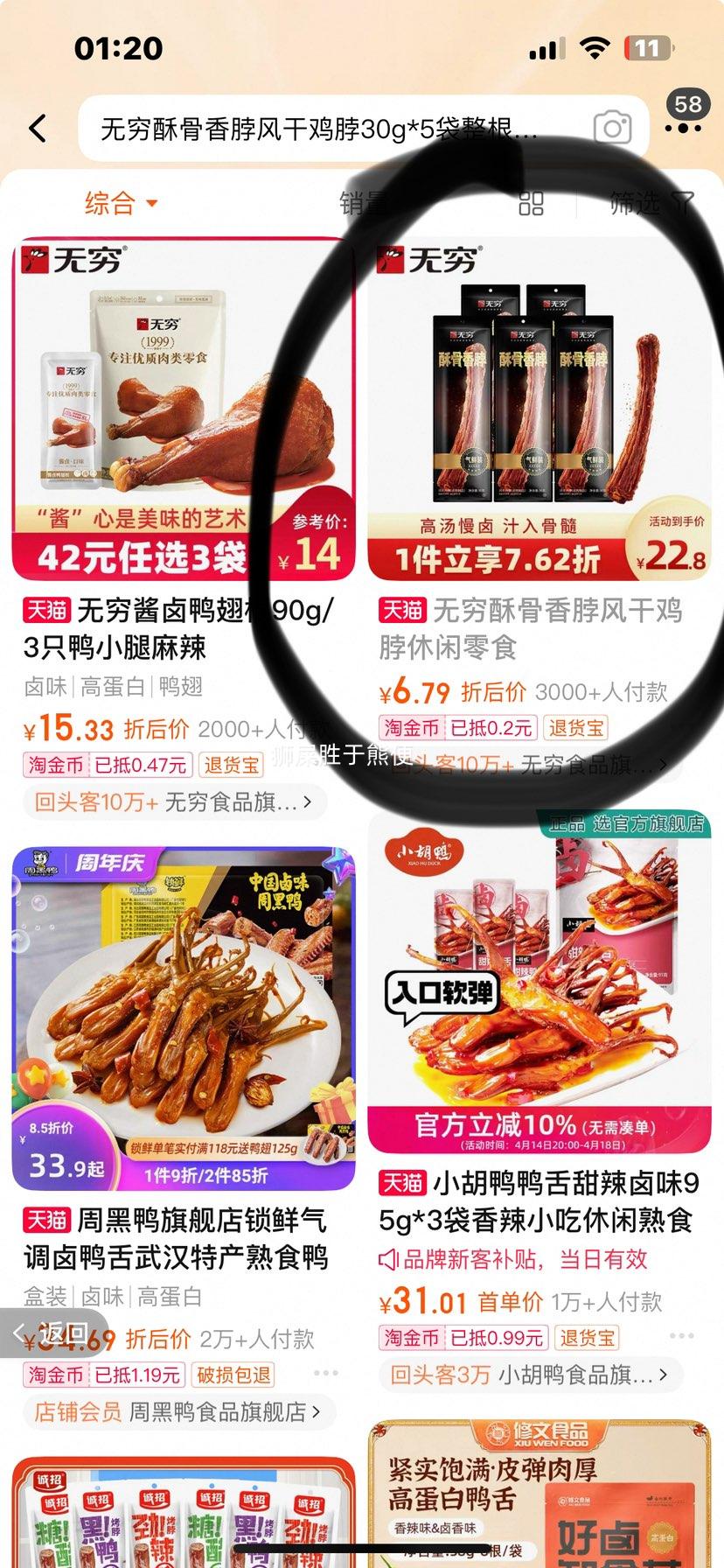Screen dimensions: 724x1568
Task: Tap the Wi-Fi icon in the status bar
Action: [x=594, y=50]
